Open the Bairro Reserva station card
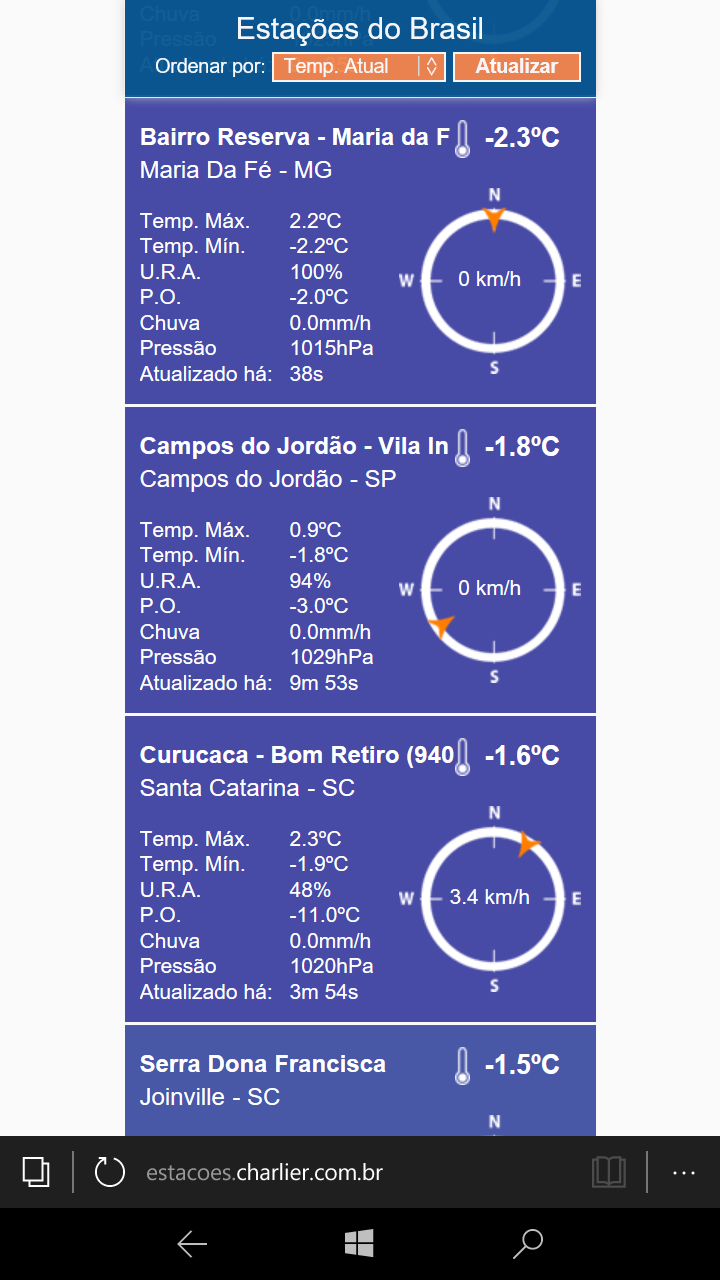The width and height of the screenshot is (720, 1280). (x=360, y=251)
